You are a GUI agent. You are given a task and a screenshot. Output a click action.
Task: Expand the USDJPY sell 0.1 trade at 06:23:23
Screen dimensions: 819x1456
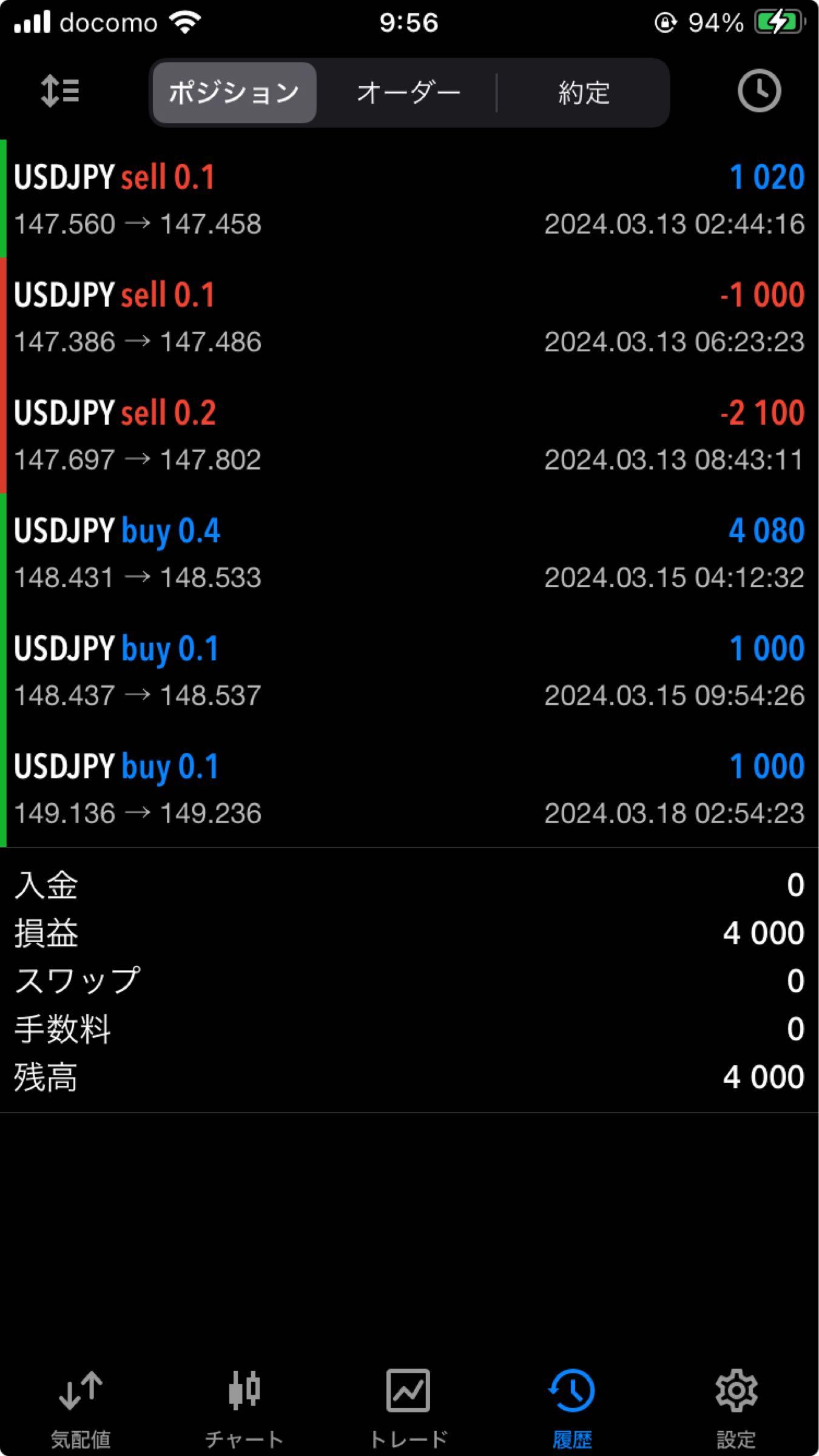pyautogui.click(x=409, y=317)
